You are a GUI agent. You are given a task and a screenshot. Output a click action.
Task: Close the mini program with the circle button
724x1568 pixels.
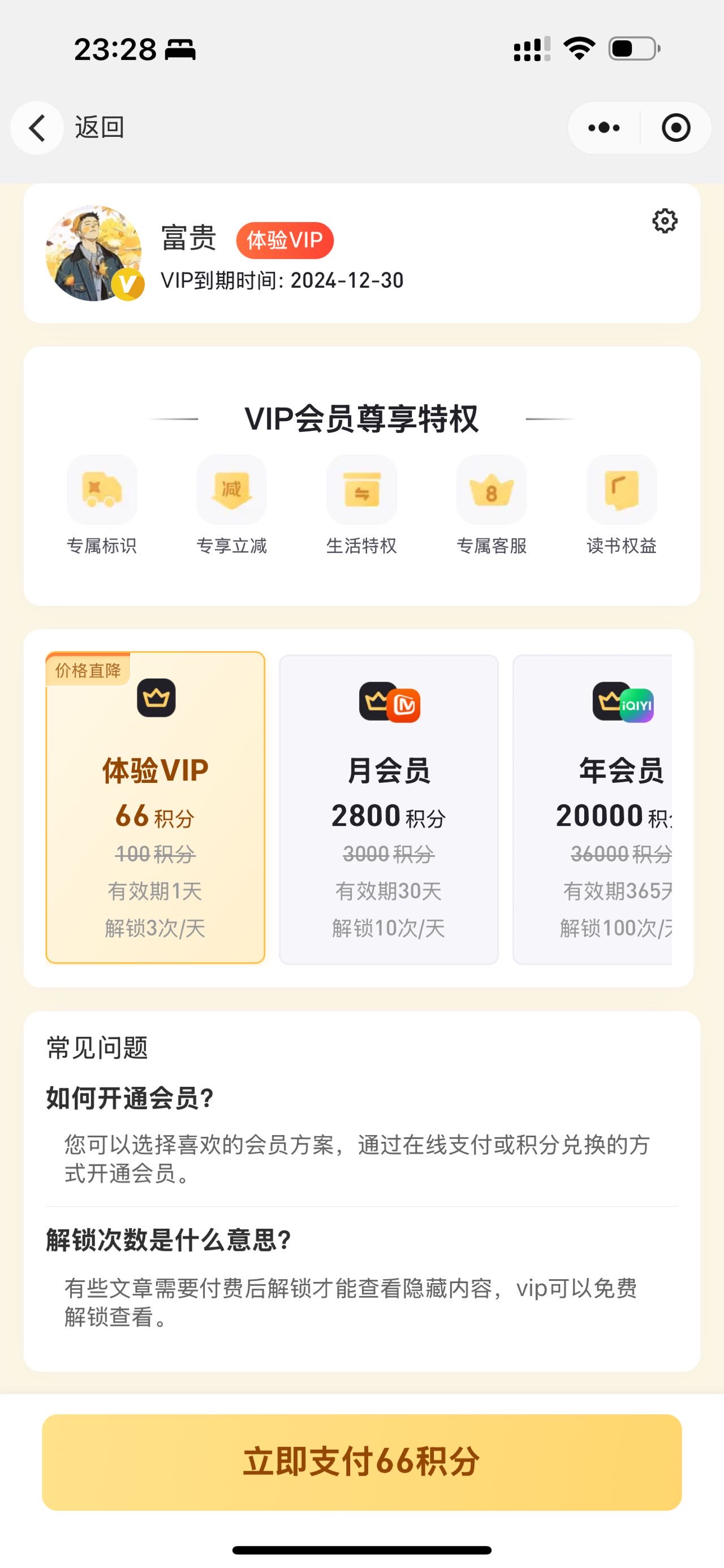coord(676,128)
